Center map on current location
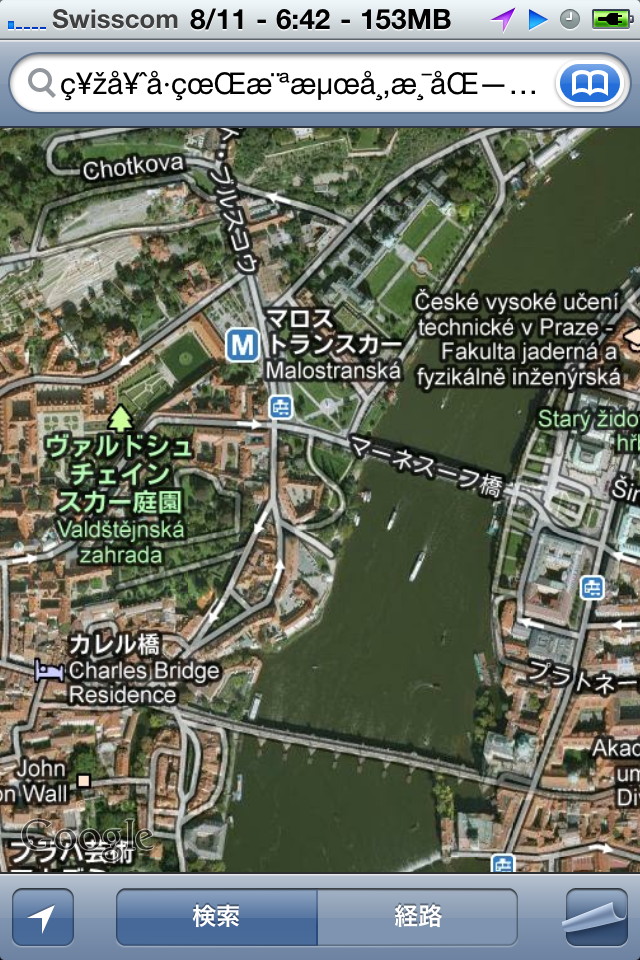The height and width of the screenshot is (960, 640). [x=43, y=917]
